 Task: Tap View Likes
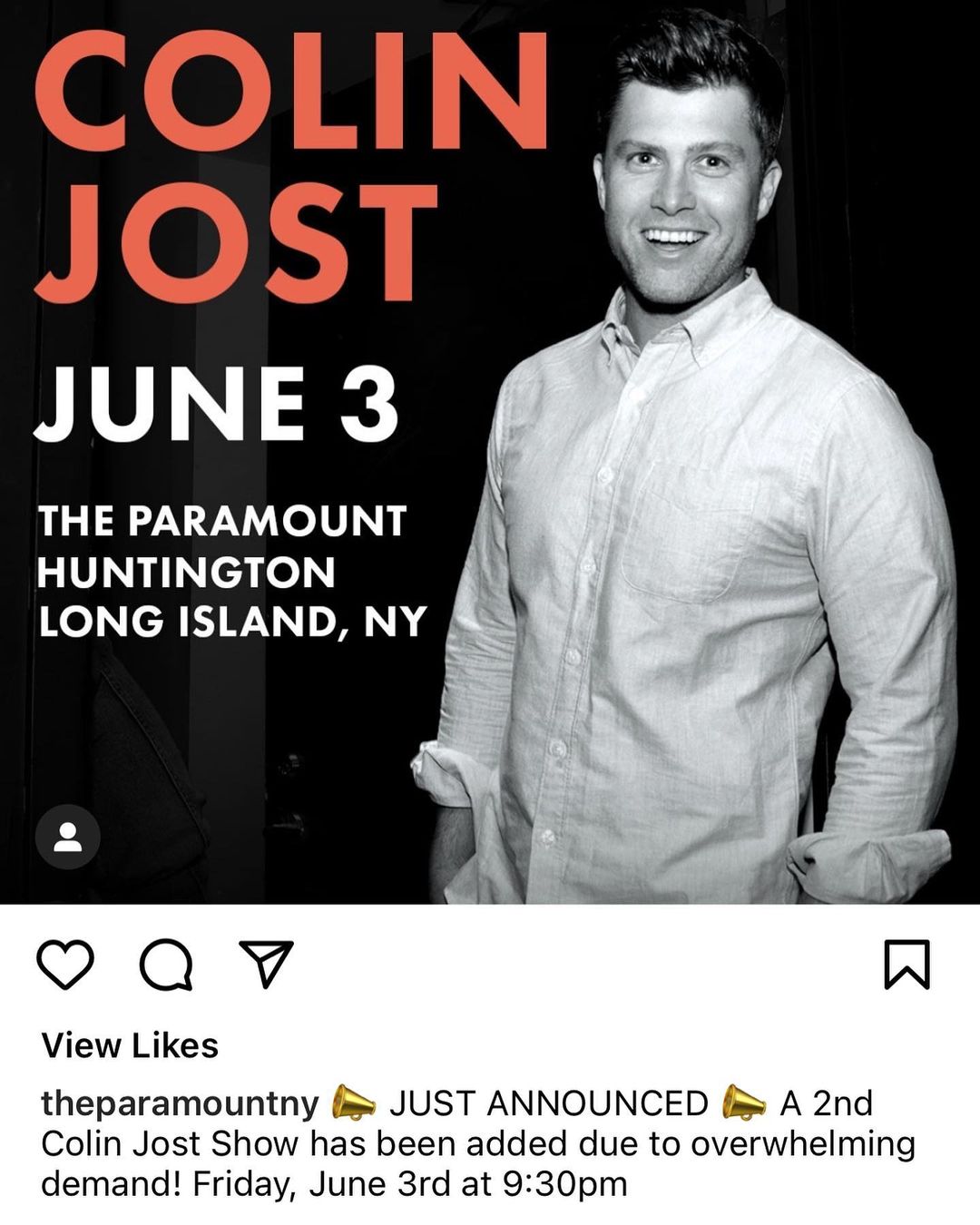[130, 1045]
